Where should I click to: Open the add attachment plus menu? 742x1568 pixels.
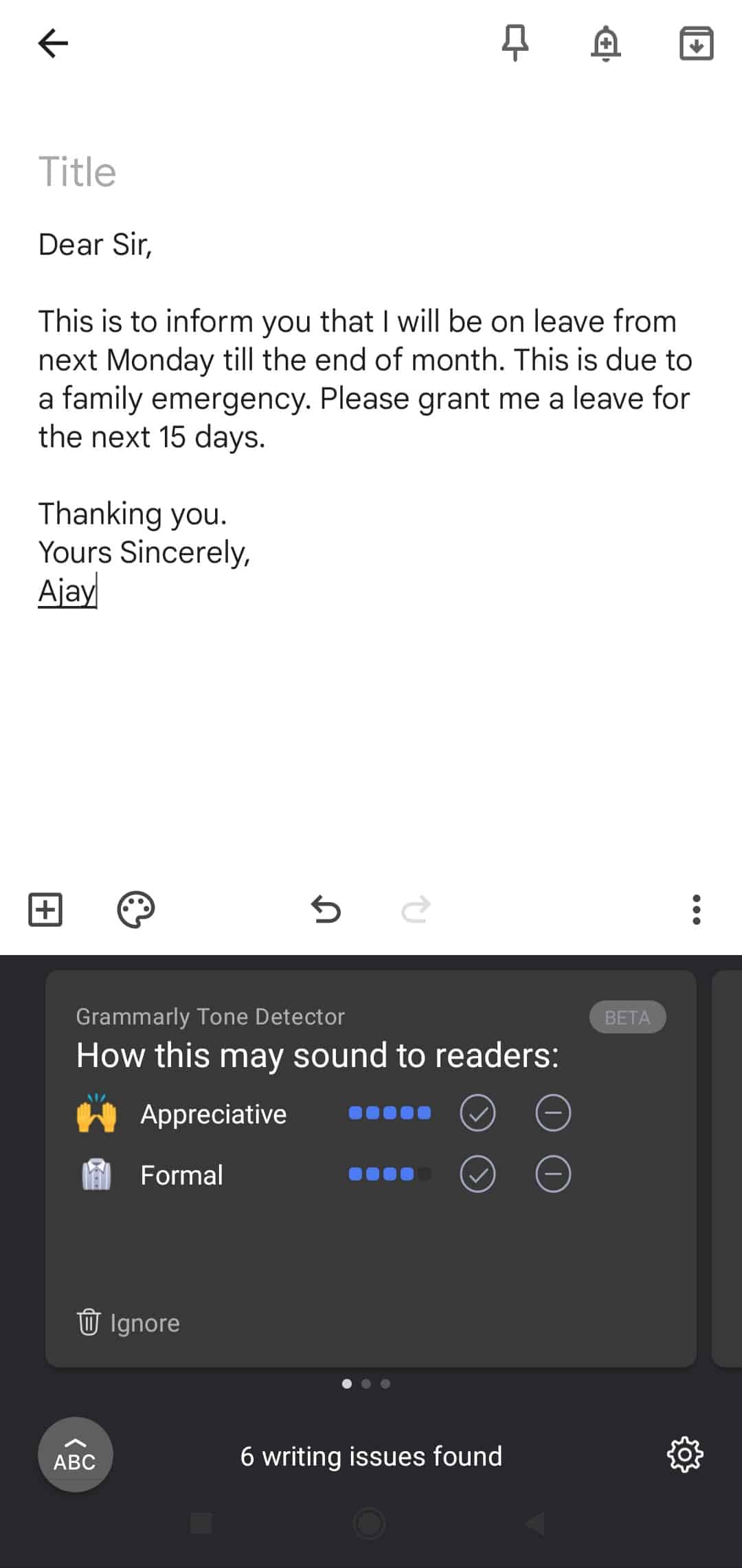(x=45, y=910)
